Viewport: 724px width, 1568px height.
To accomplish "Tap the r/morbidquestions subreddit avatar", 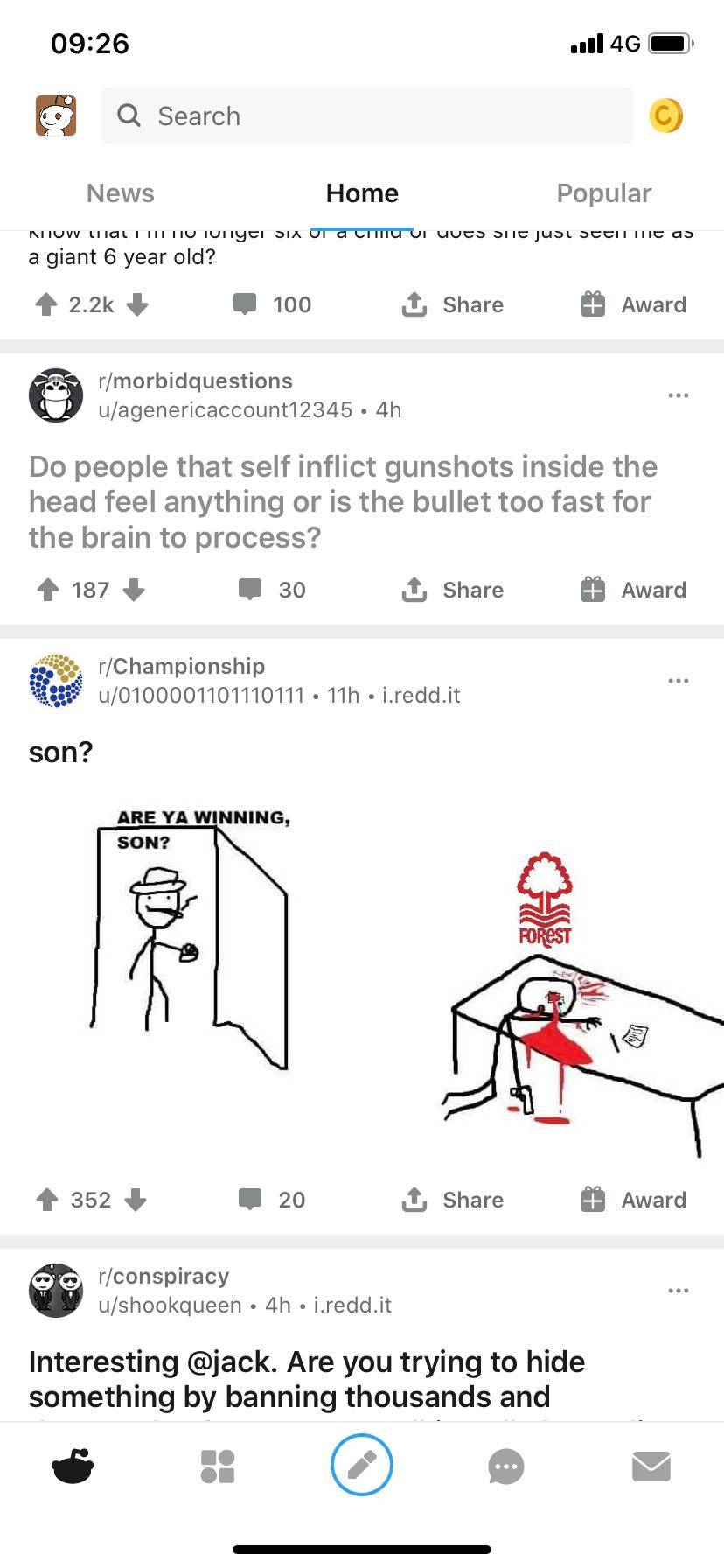I will (56, 395).
